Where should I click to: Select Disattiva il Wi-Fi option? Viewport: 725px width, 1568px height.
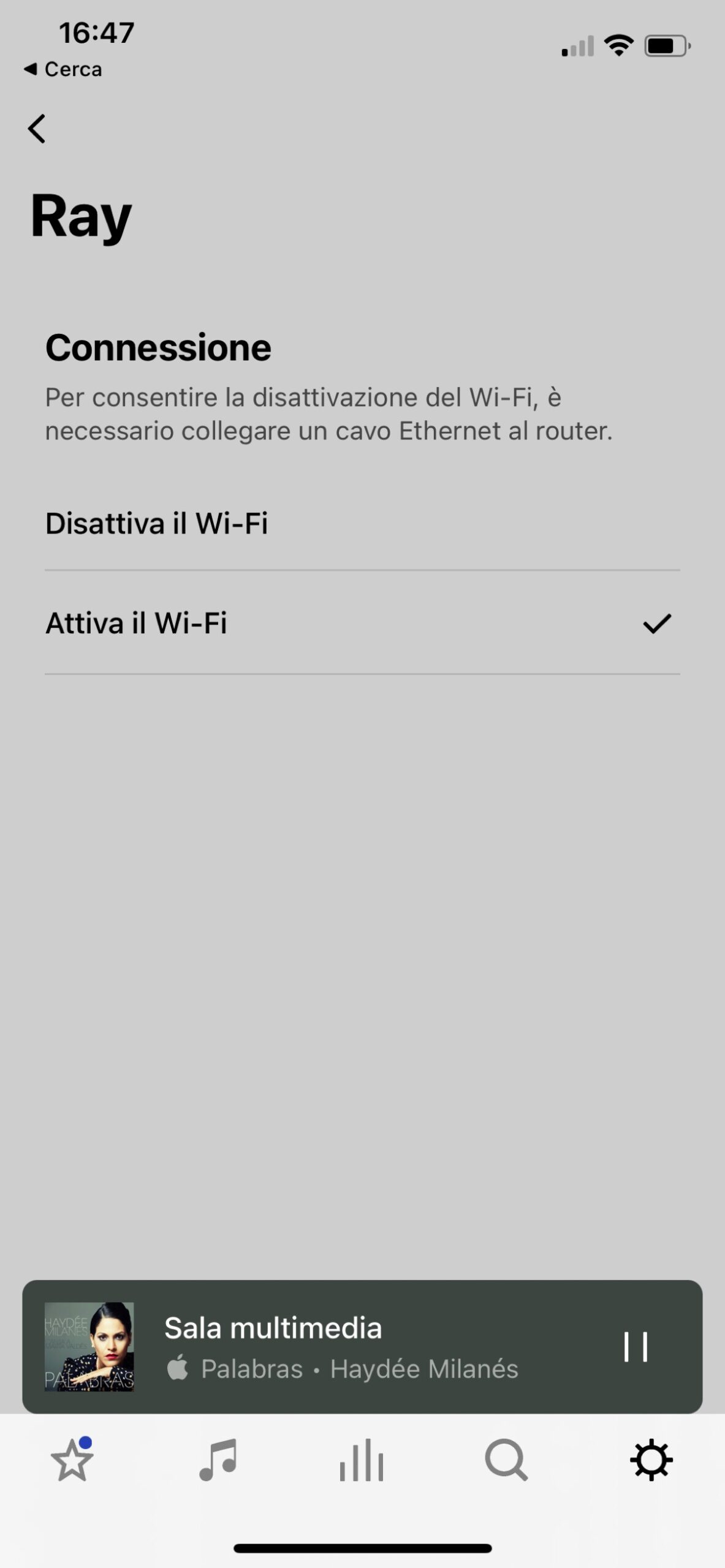pyautogui.click(x=362, y=524)
